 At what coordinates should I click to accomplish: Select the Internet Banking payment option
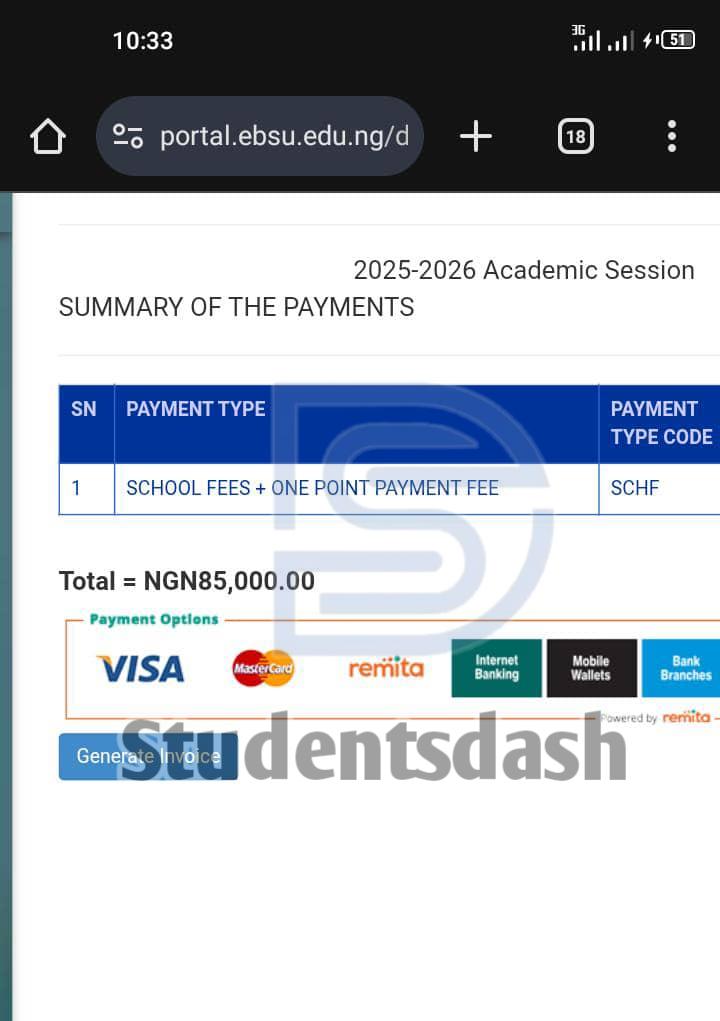click(497, 668)
